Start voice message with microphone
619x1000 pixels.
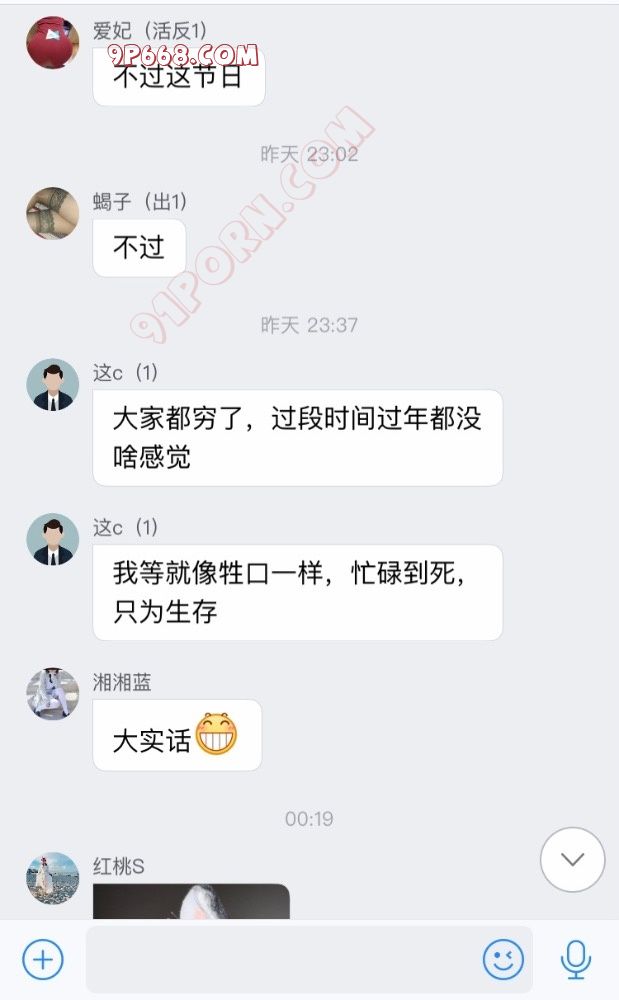coord(575,960)
